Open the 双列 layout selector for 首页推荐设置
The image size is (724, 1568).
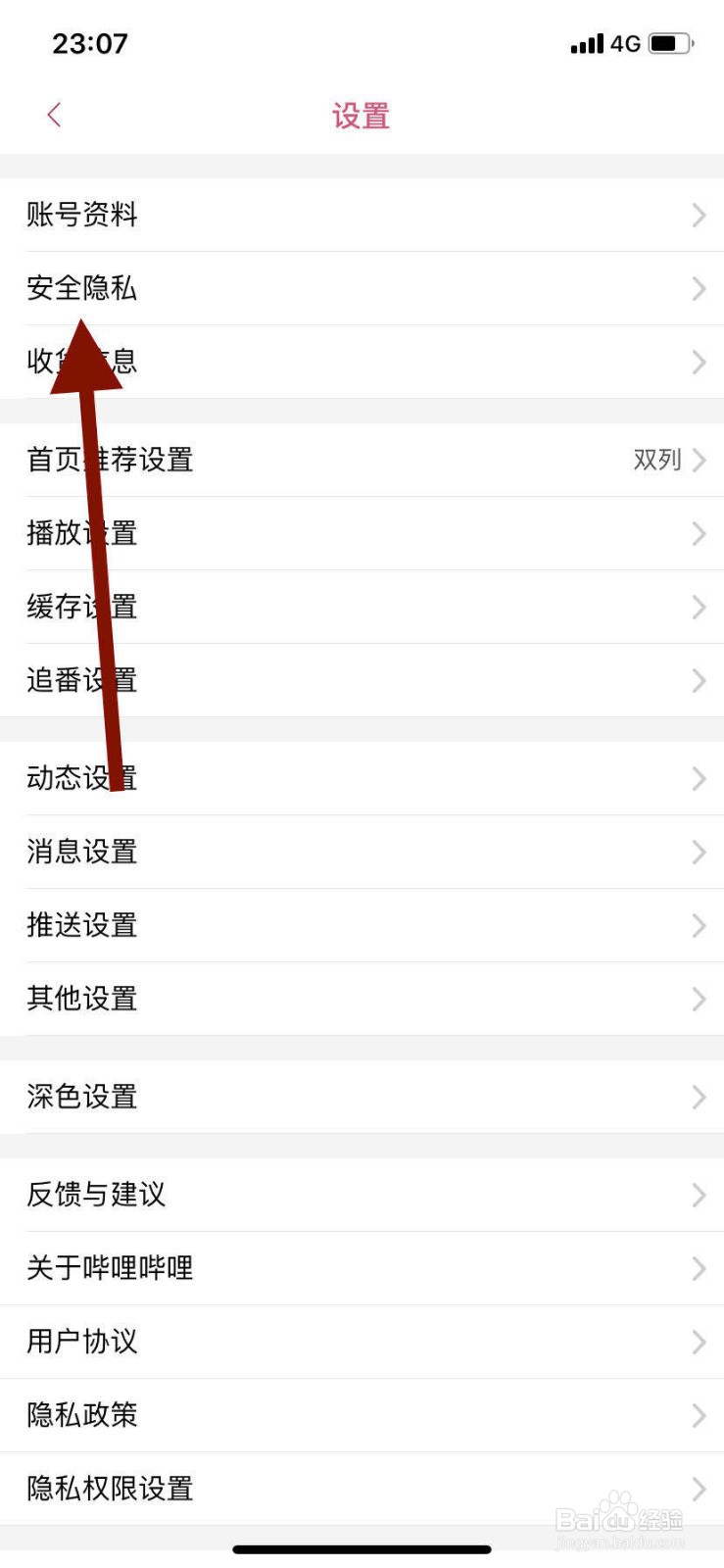coord(656,461)
